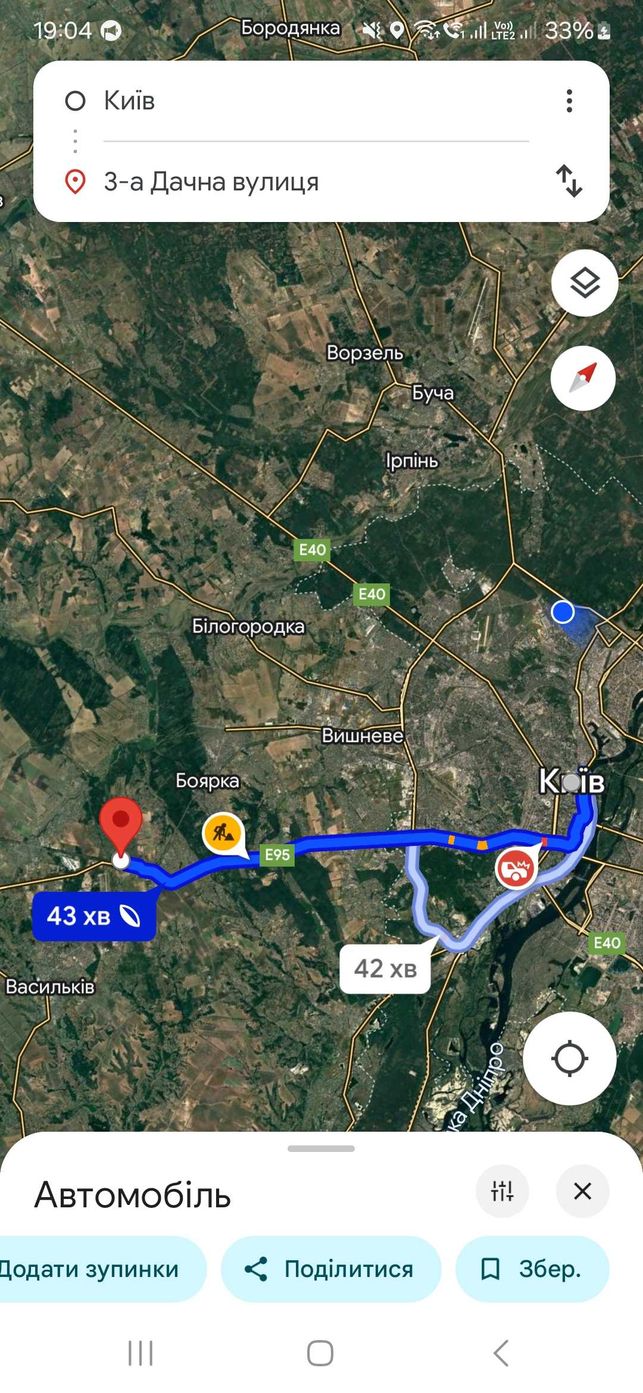
Task: Tap the 43 хв route label
Action: [94, 915]
